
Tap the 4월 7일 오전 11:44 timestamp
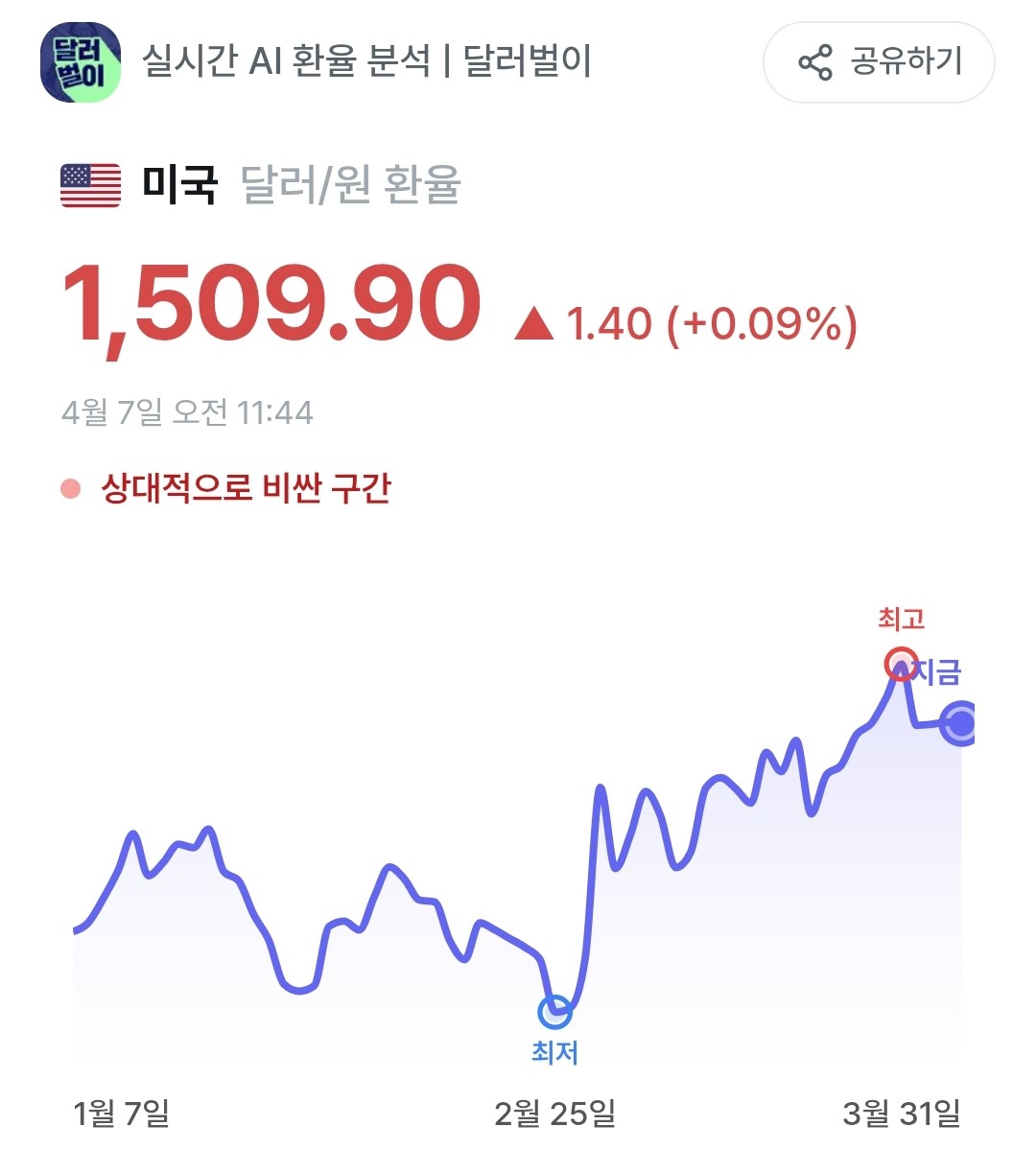[x=190, y=411]
